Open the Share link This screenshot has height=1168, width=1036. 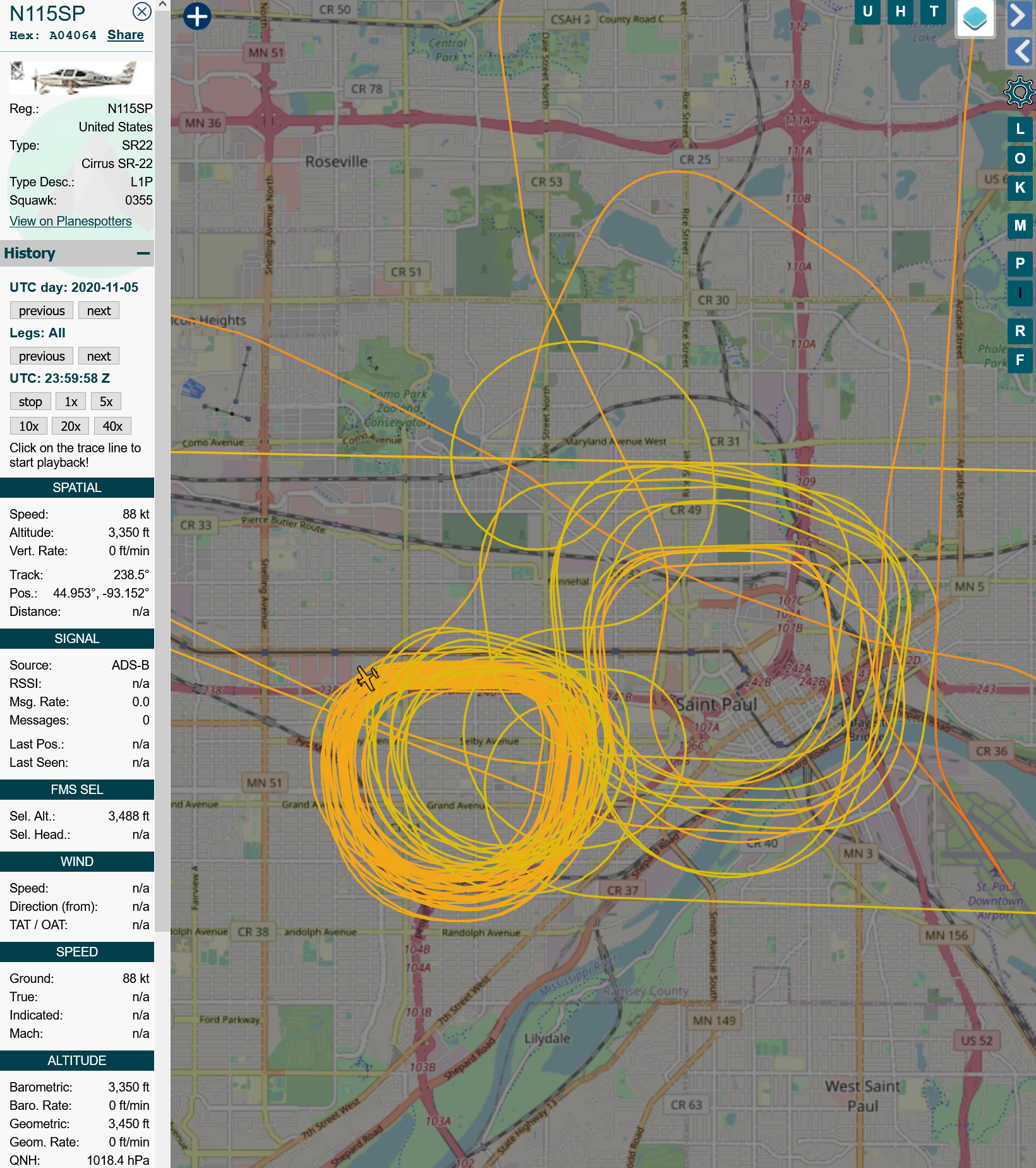tap(125, 35)
